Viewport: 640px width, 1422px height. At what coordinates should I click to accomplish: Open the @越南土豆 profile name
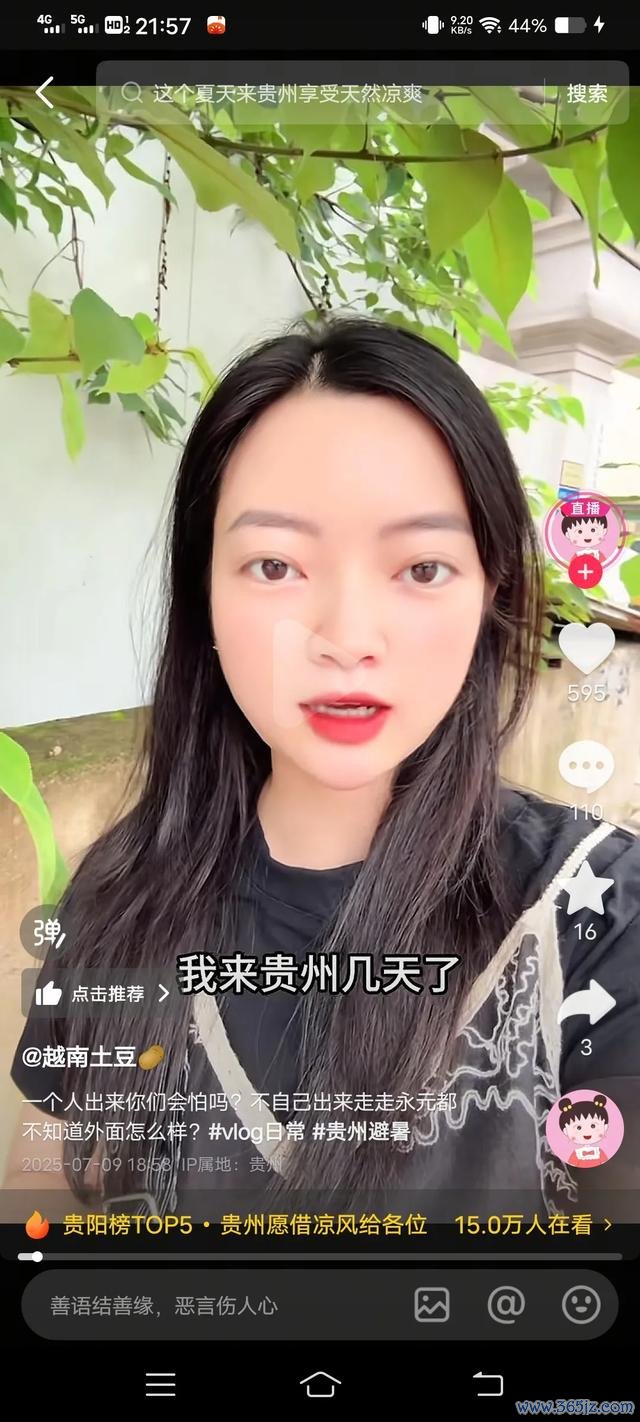pos(92,1057)
